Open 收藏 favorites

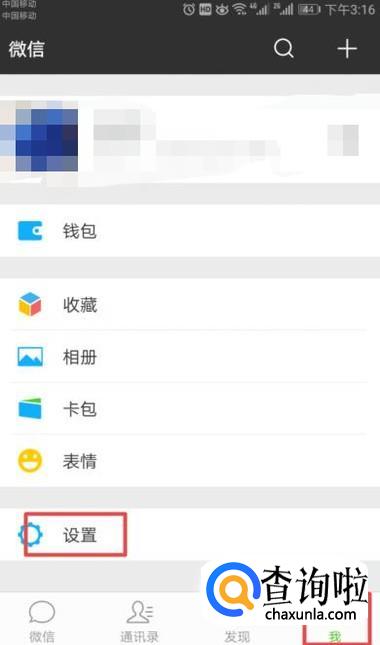coord(190,305)
